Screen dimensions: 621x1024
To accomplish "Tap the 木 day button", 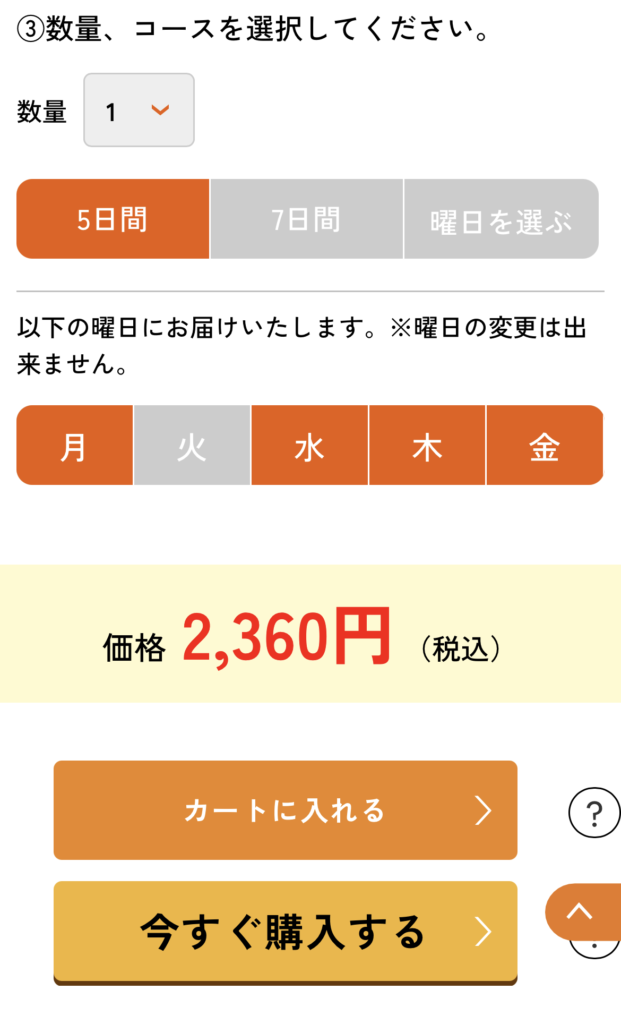I will pos(427,445).
